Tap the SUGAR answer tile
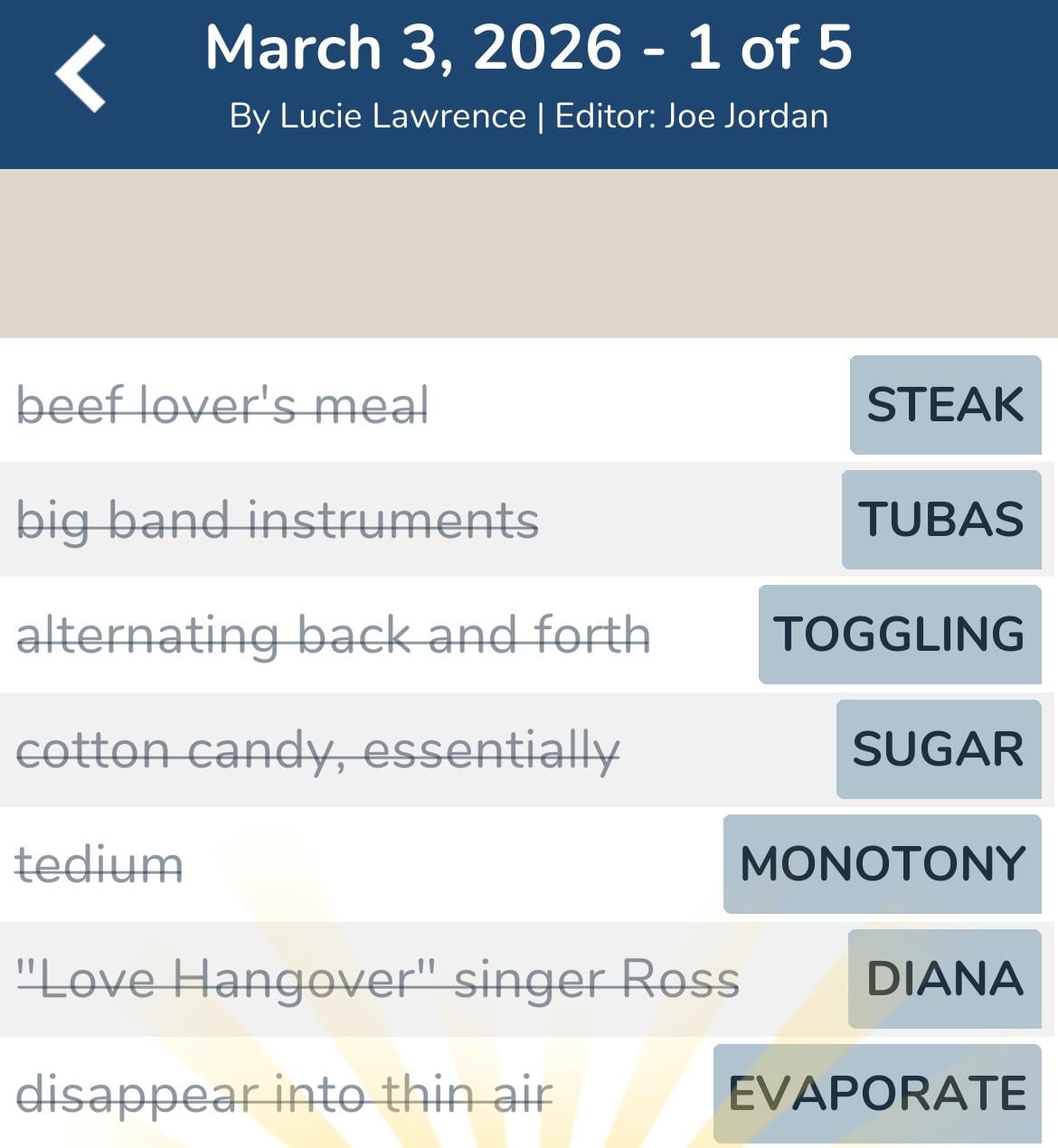This screenshot has width=1058, height=1148. 938,749
